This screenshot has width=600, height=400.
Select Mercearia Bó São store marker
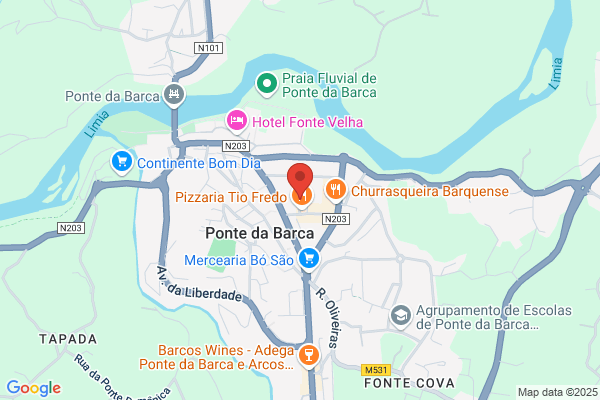coord(309,259)
